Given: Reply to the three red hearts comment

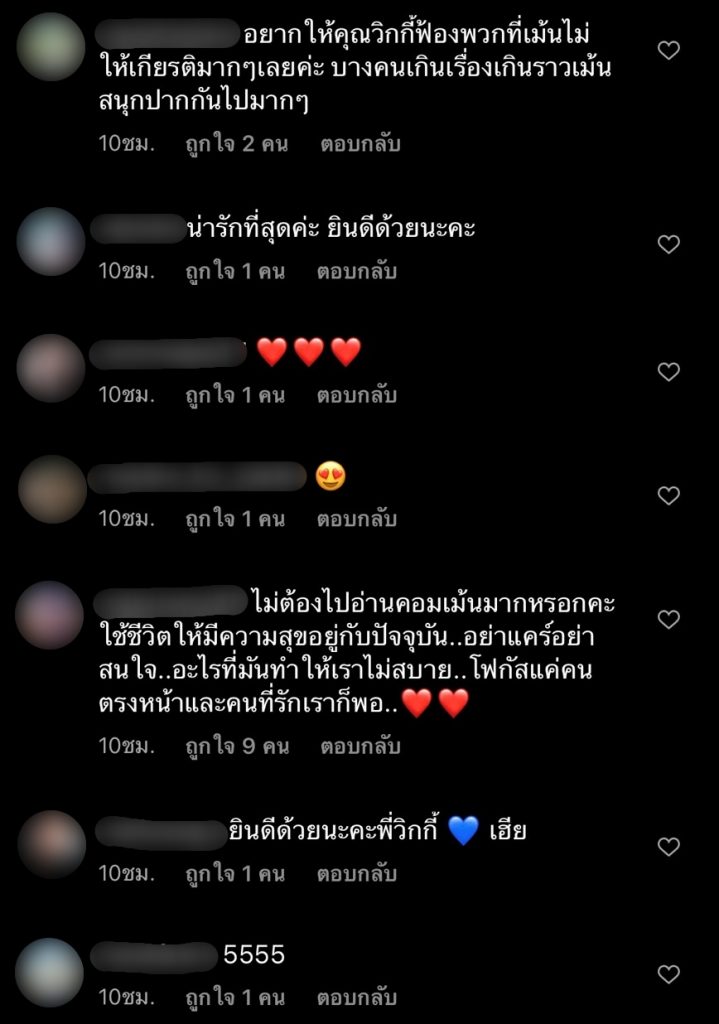Looking at the screenshot, I should (357, 395).
